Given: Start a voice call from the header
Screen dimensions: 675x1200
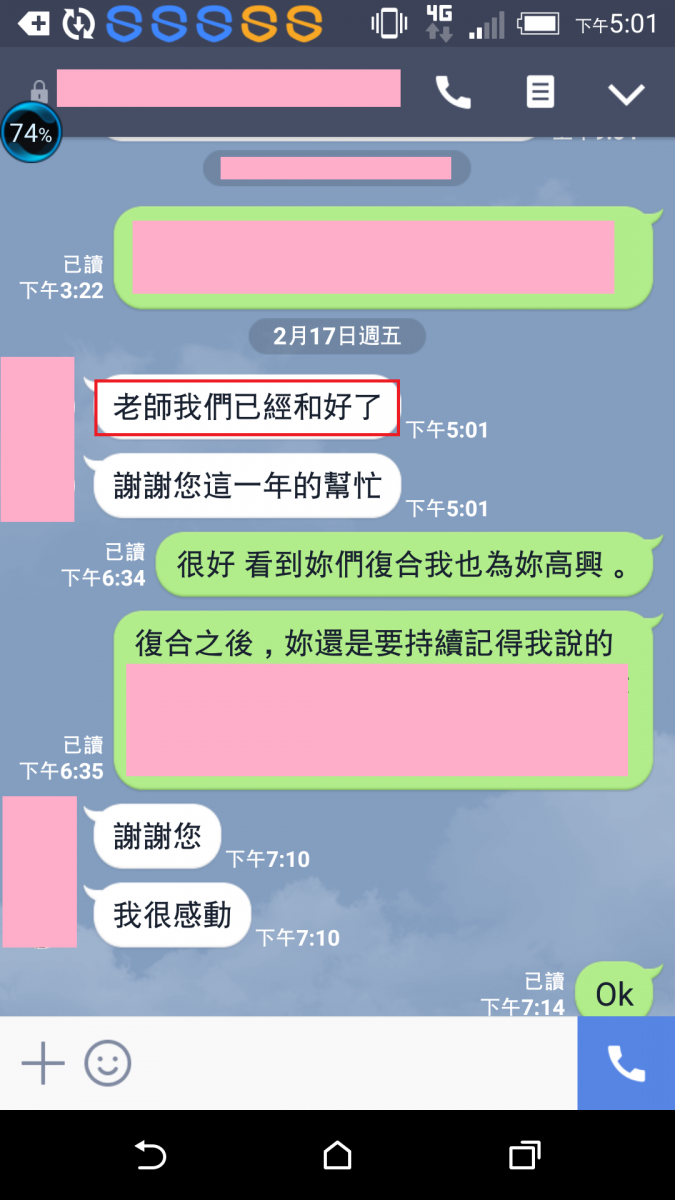Looking at the screenshot, I should click(x=453, y=93).
